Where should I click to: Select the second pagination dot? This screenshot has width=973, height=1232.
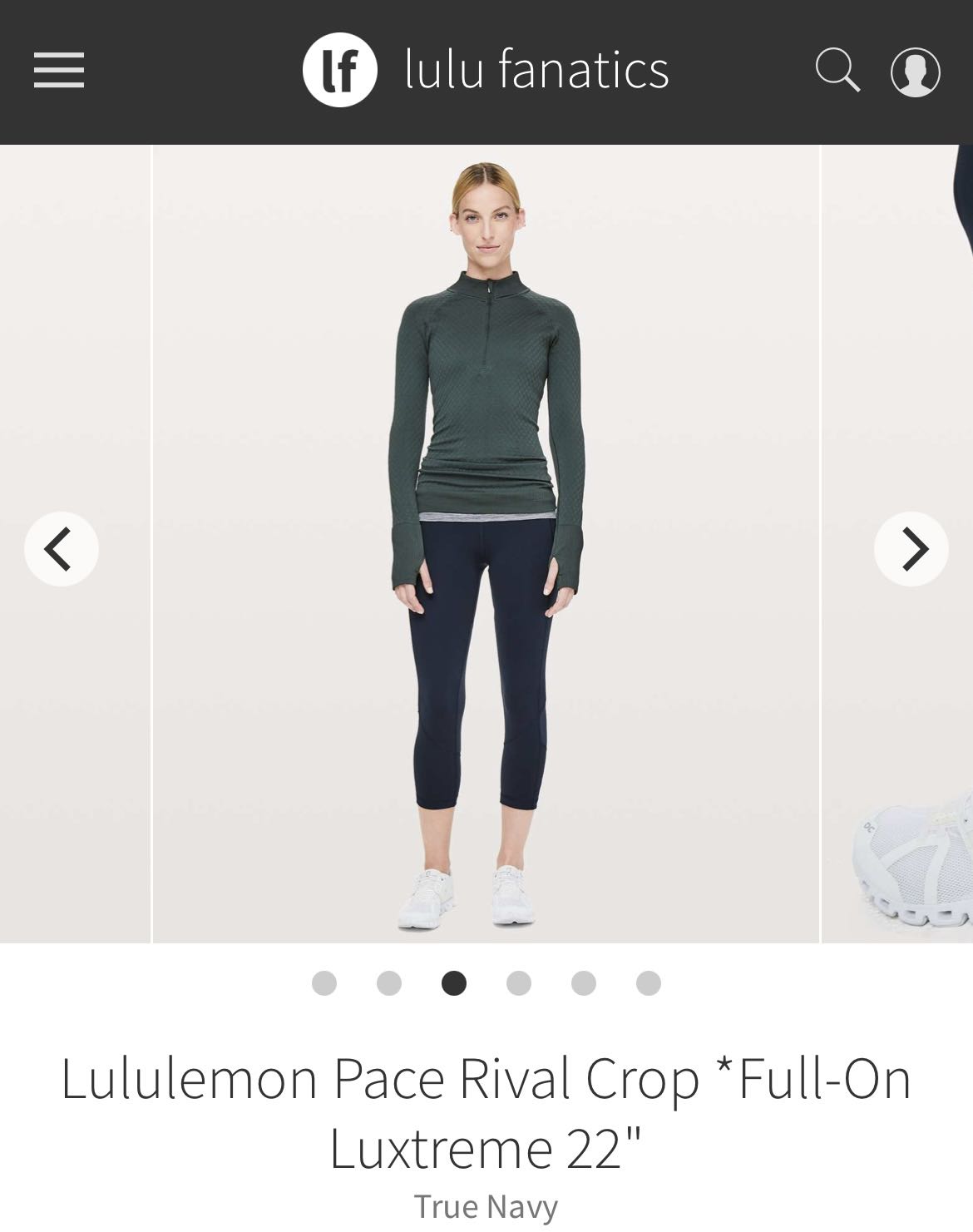tap(388, 983)
